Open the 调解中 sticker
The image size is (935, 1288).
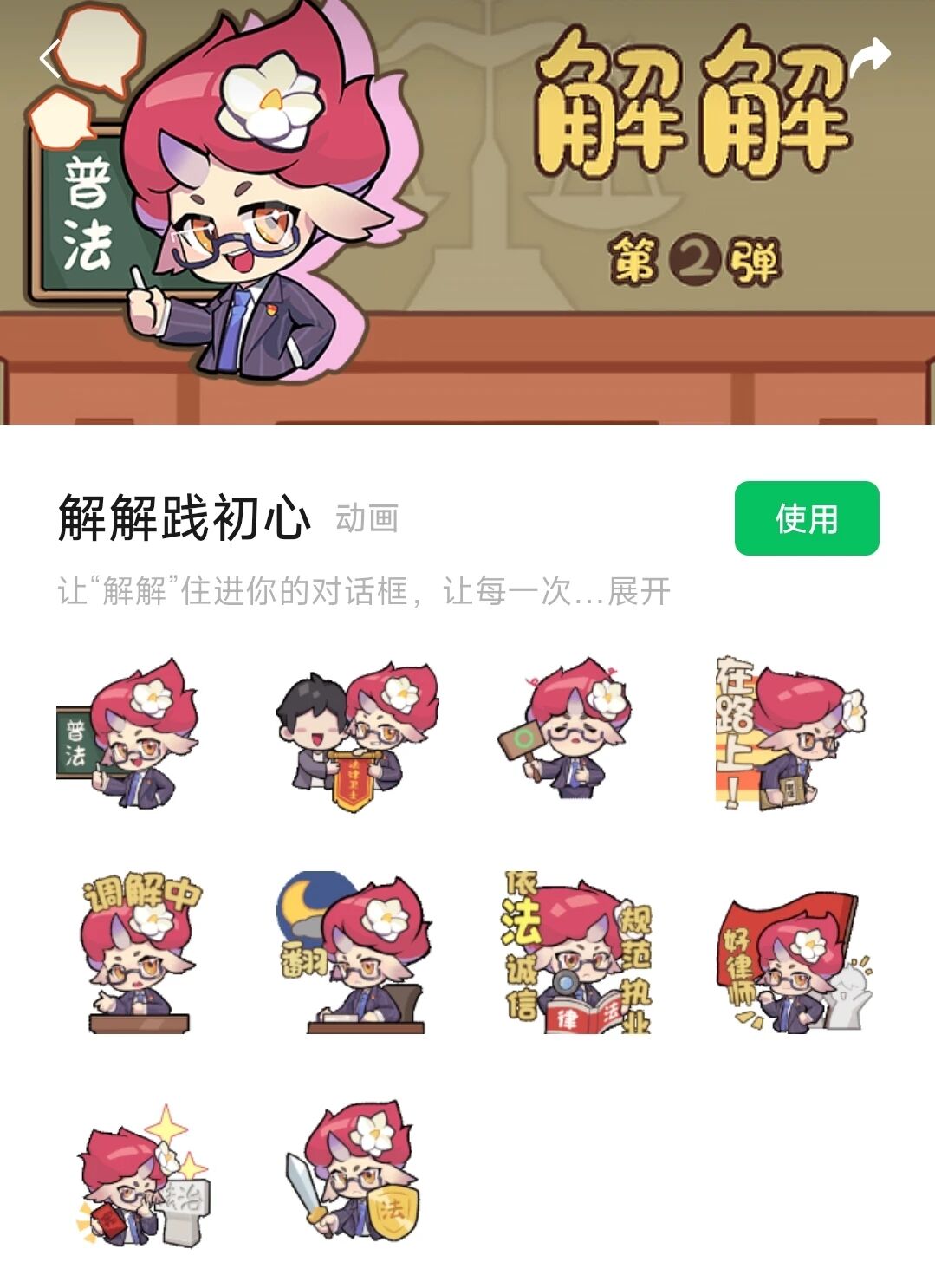(x=139, y=953)
